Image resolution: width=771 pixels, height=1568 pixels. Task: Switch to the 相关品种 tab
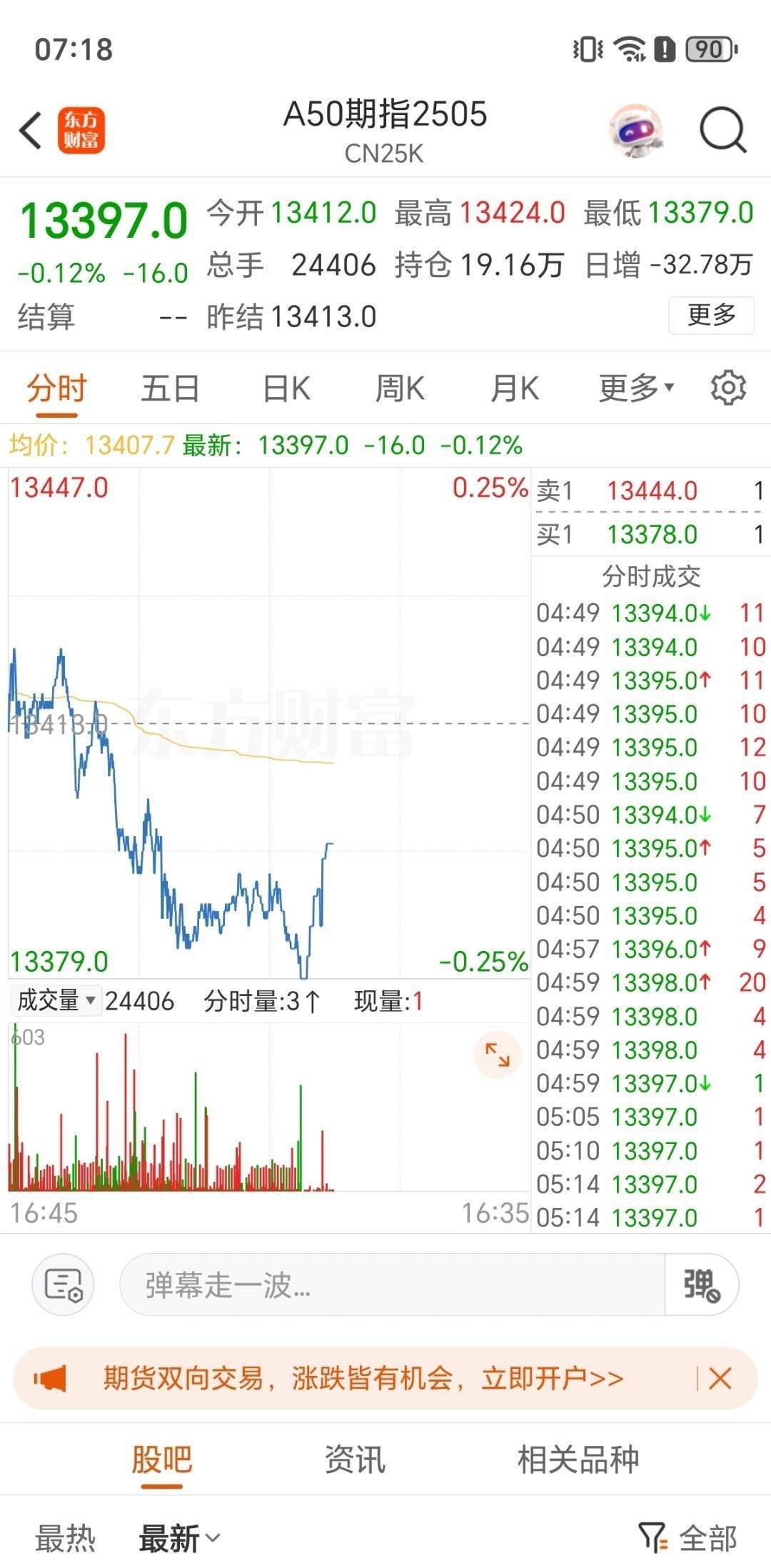point(578,1459)
